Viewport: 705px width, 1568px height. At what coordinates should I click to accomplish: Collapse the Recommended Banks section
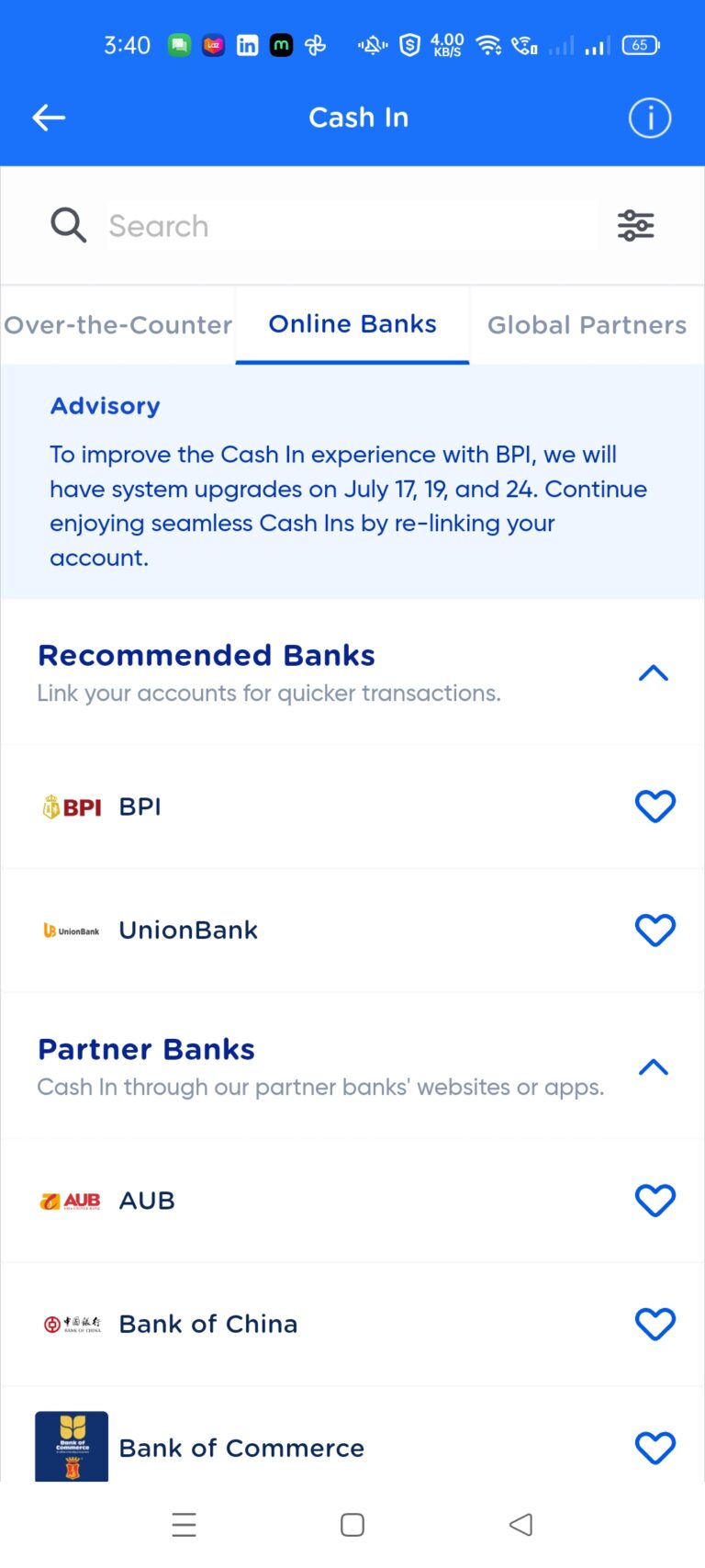tap(654, 673)
